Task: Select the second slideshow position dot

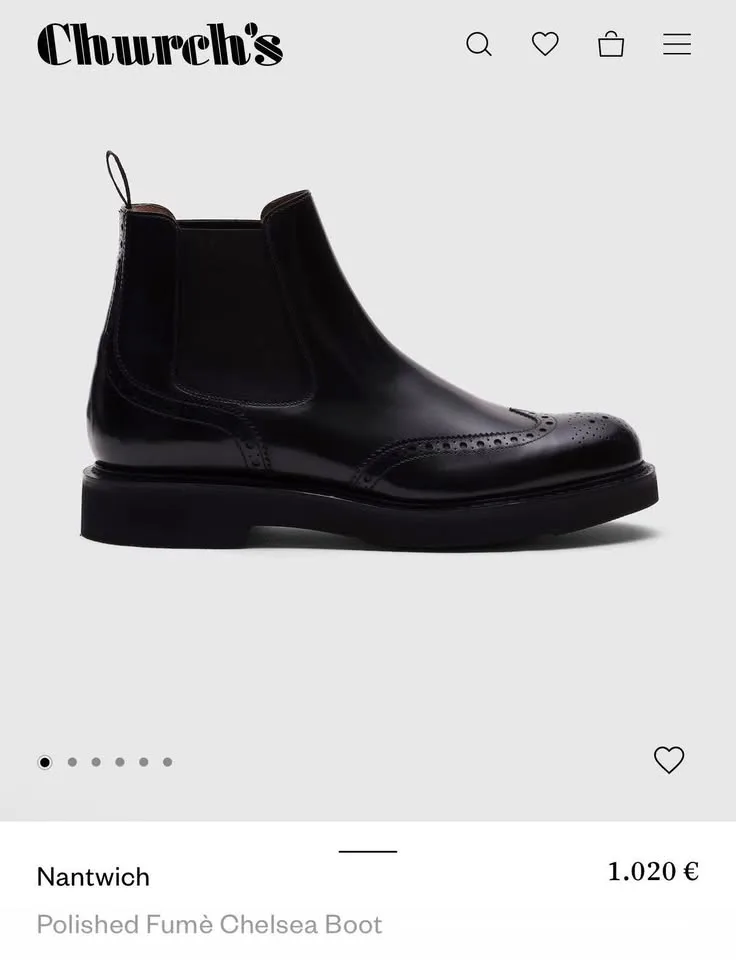Action: pyautogui.click(x=71, y=762)
